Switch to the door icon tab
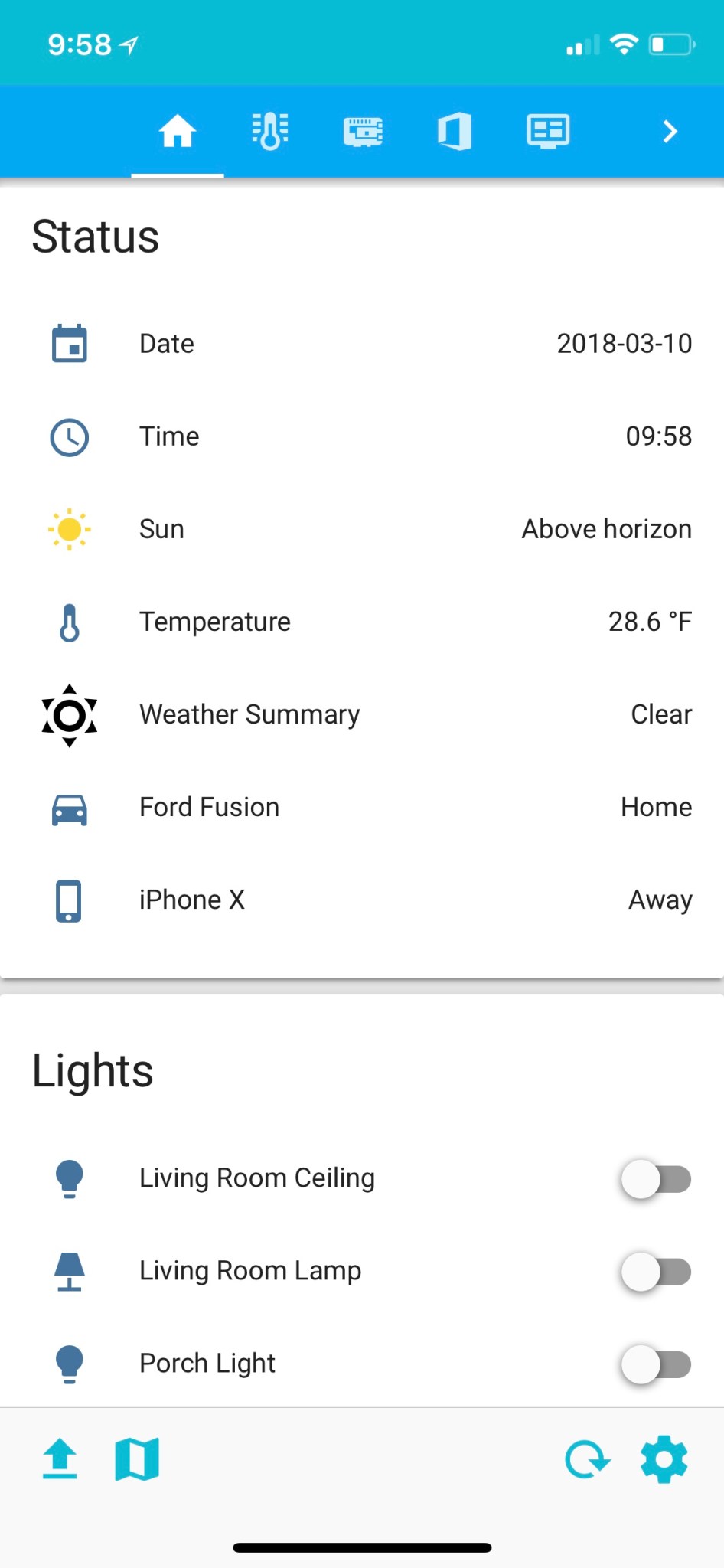This screenshot has height=1568, width=724. 455,131
